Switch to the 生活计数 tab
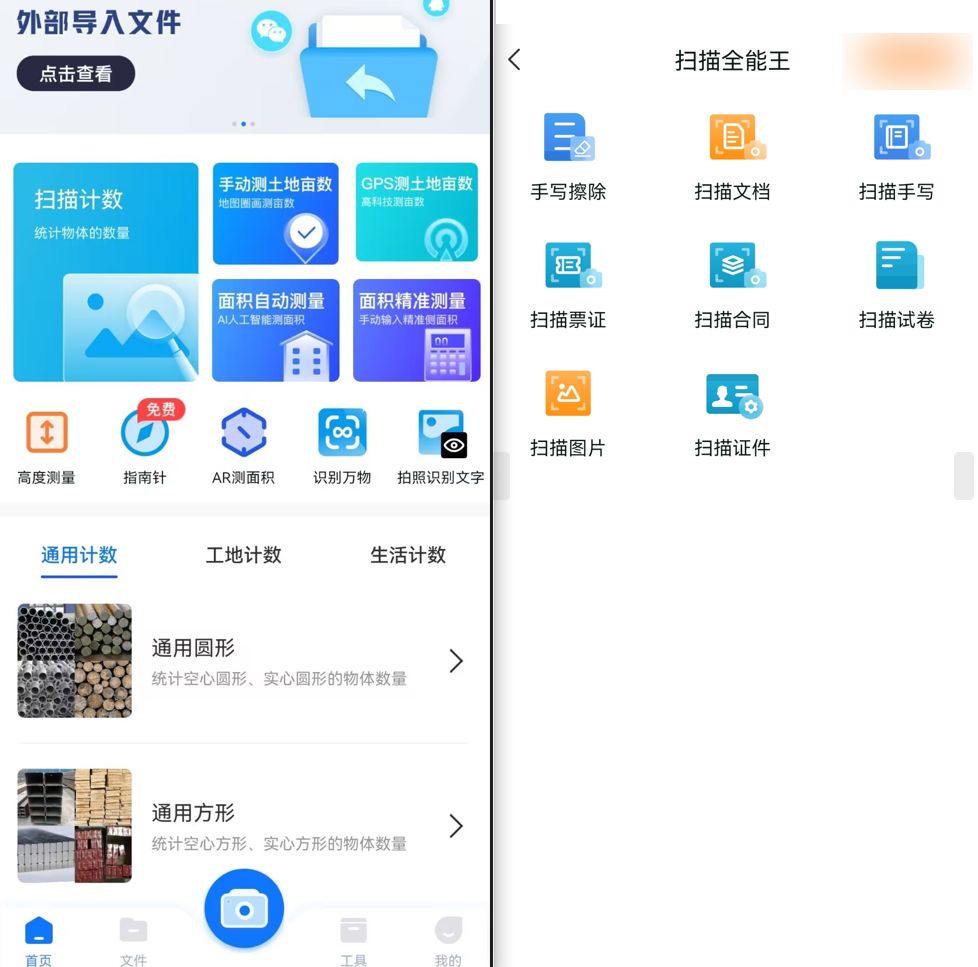 tap(408, 555)
